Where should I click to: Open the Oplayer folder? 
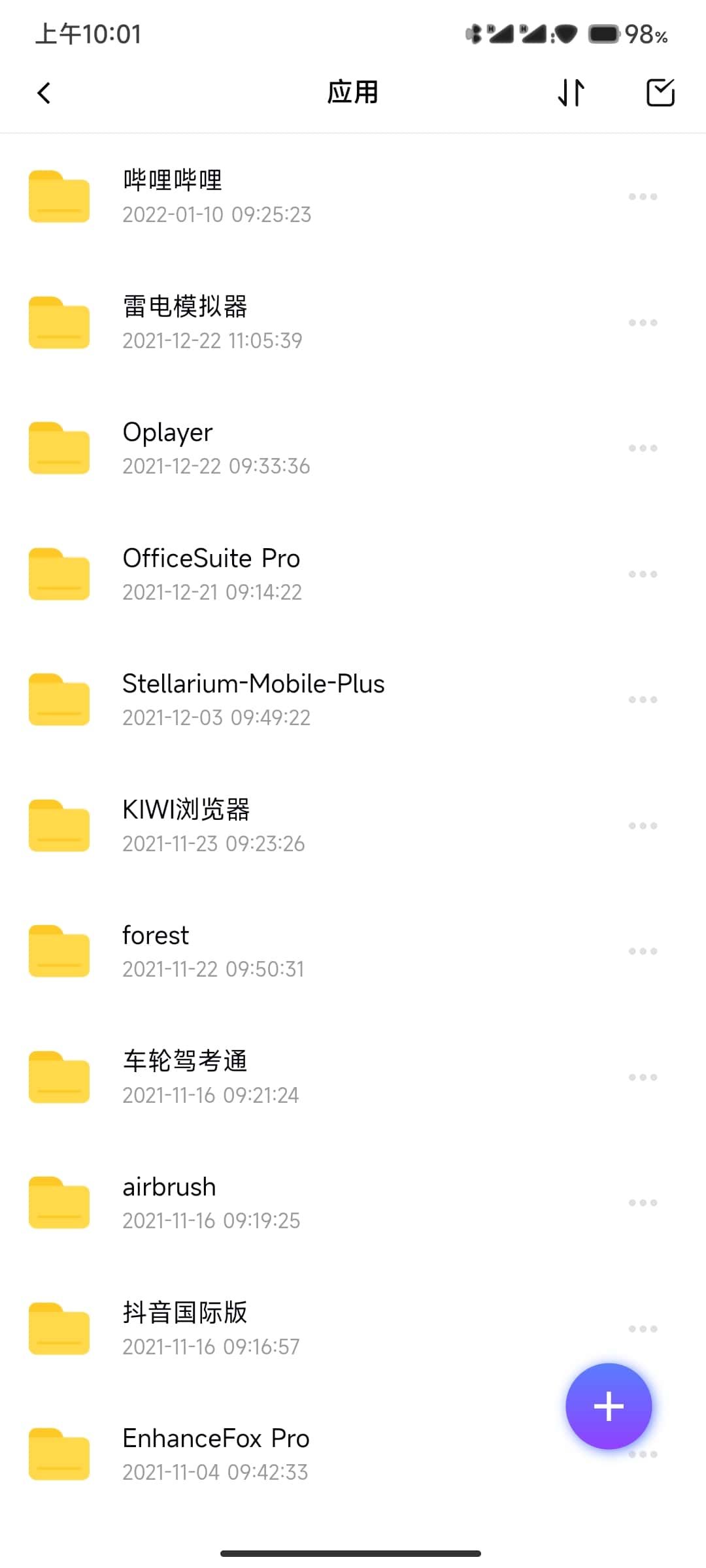pyautogui.click(x=168, y=448)
